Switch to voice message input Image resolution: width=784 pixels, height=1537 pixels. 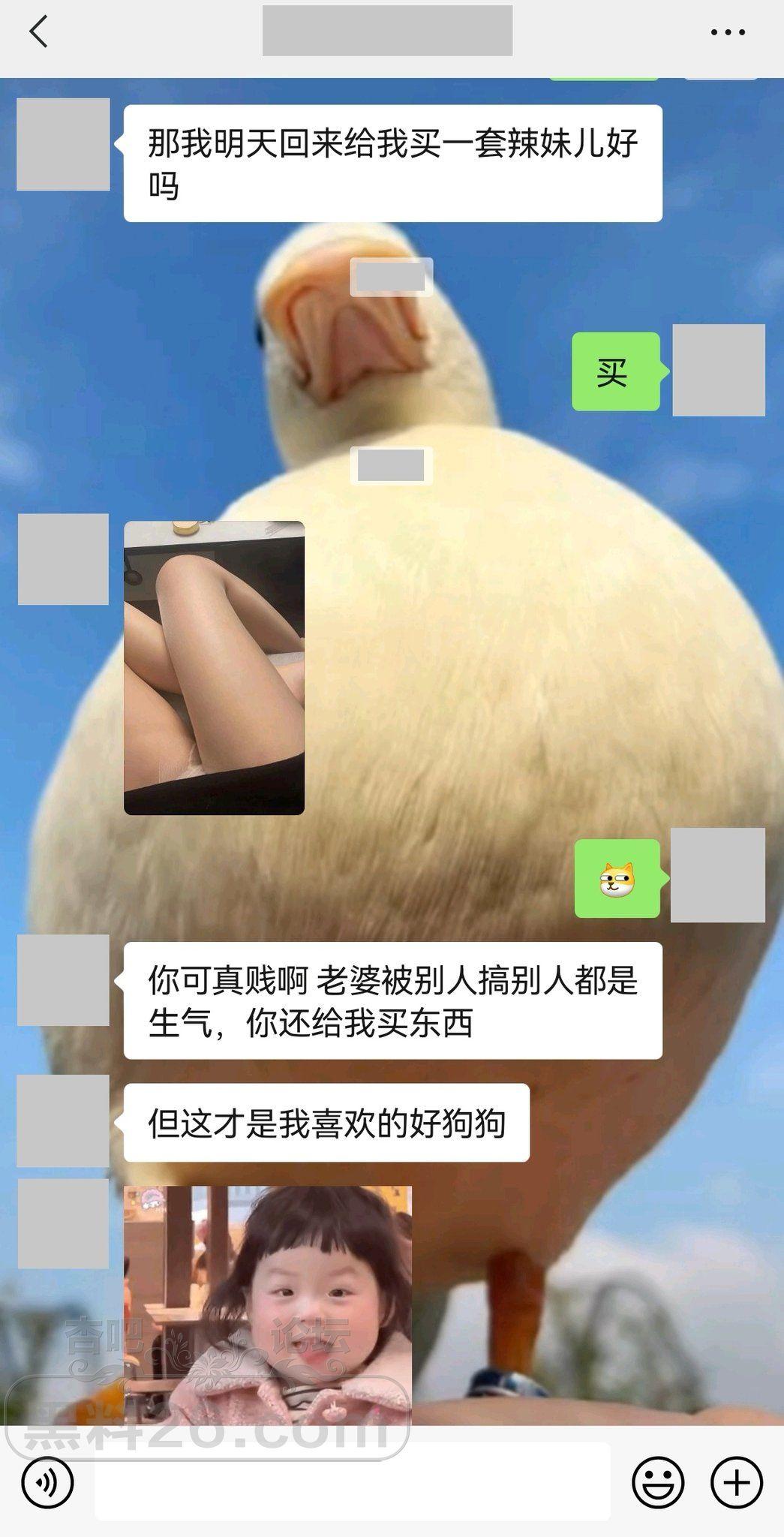pos(47,1482)
